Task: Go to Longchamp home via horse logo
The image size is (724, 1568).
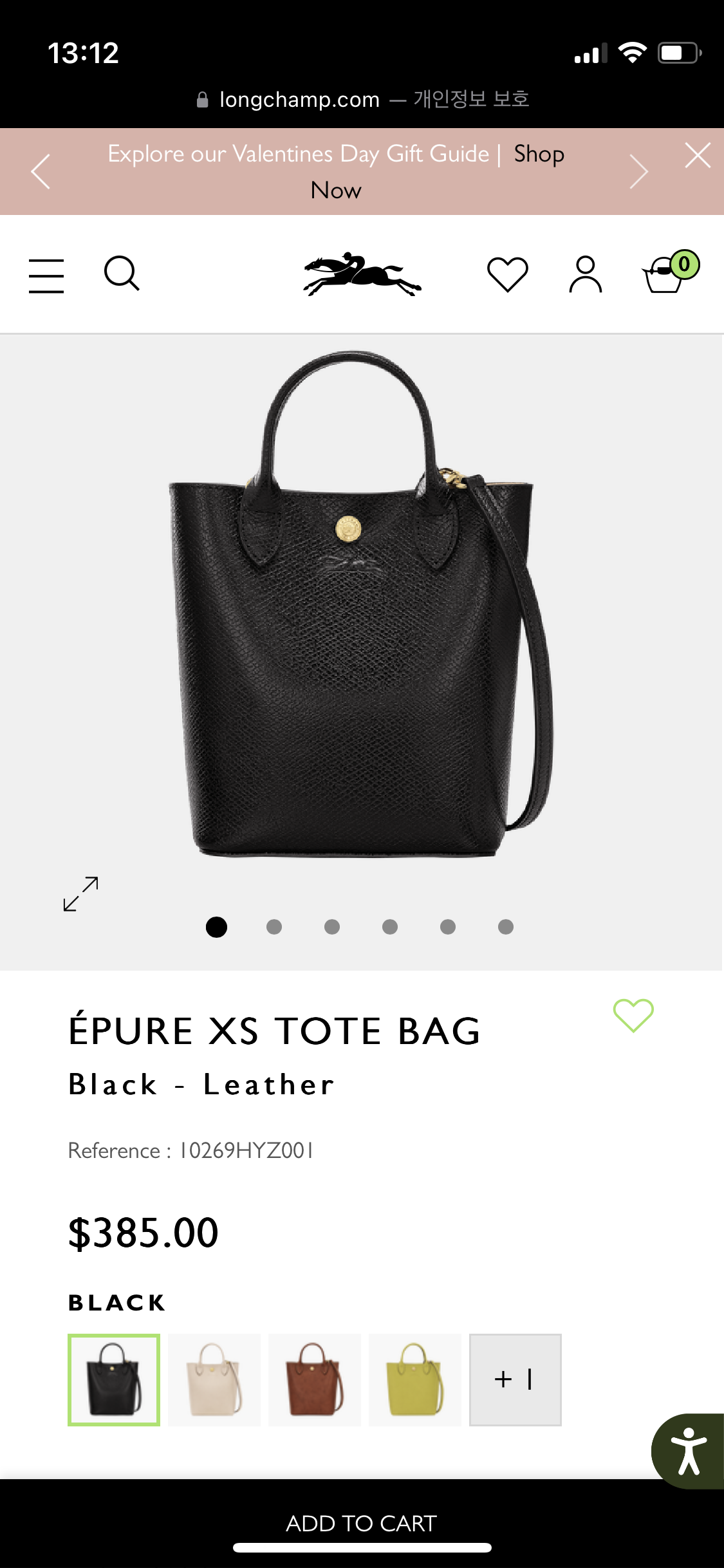Action: [362, 274]
